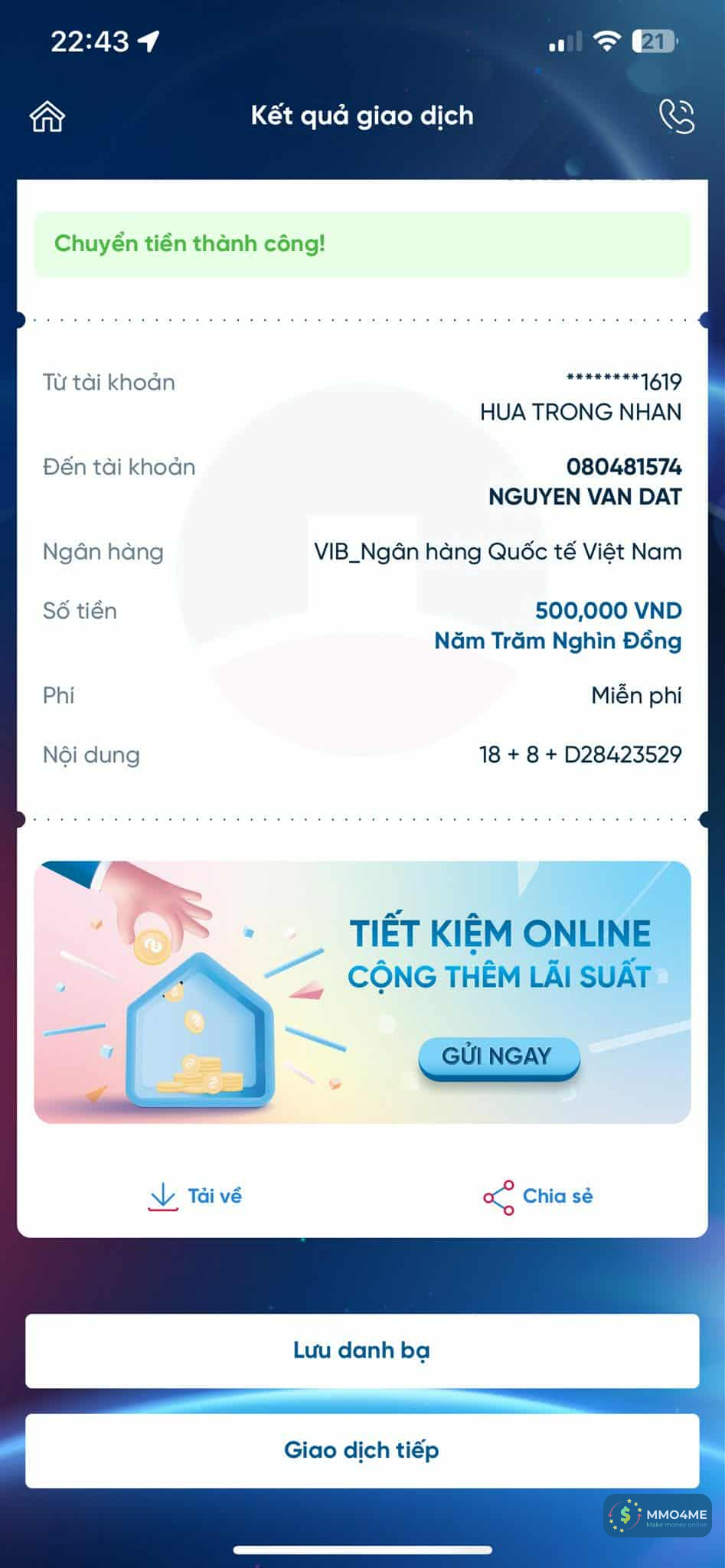Share the receipt with Chia sẻ

point(538,1197)
